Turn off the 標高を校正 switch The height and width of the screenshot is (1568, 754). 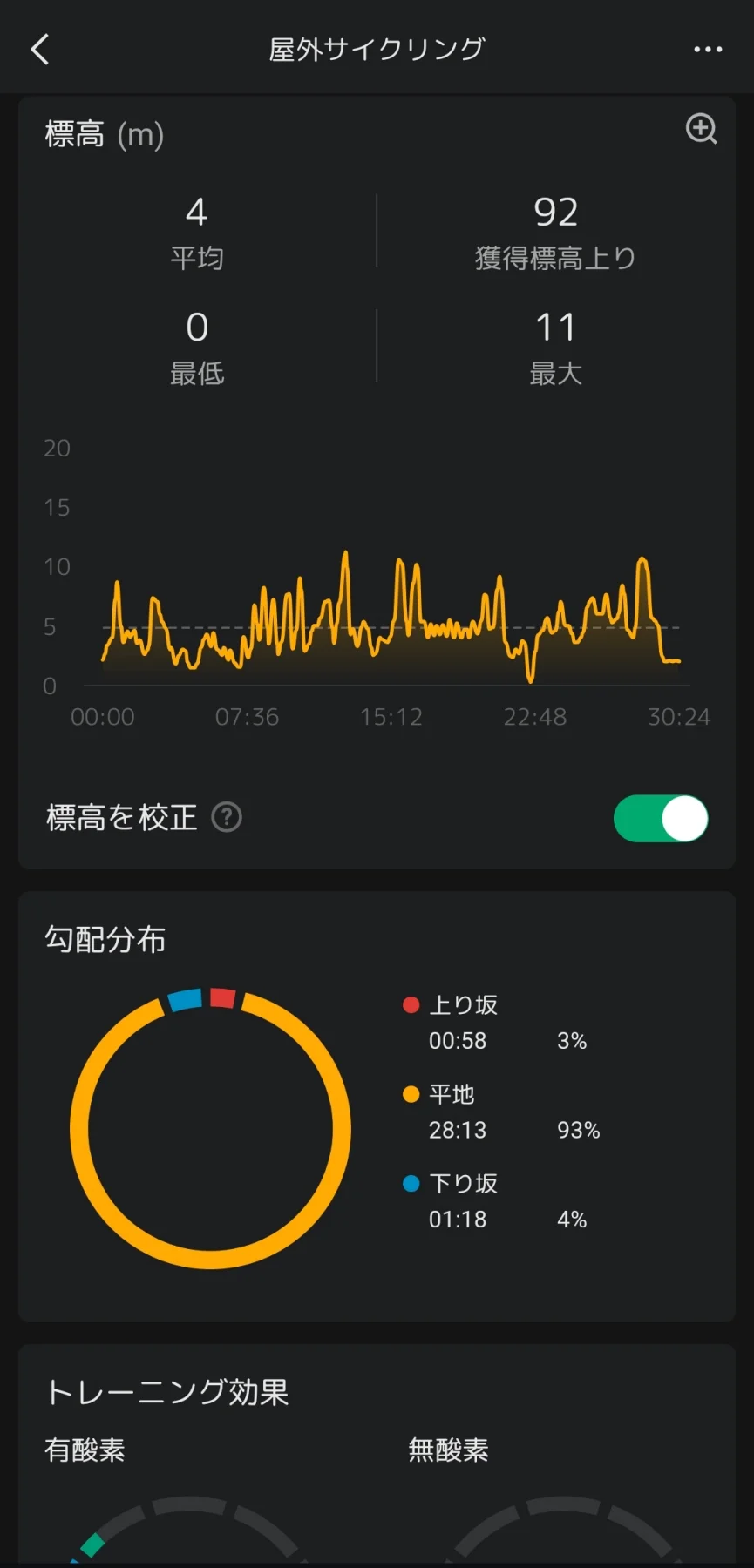coord(661,818)
